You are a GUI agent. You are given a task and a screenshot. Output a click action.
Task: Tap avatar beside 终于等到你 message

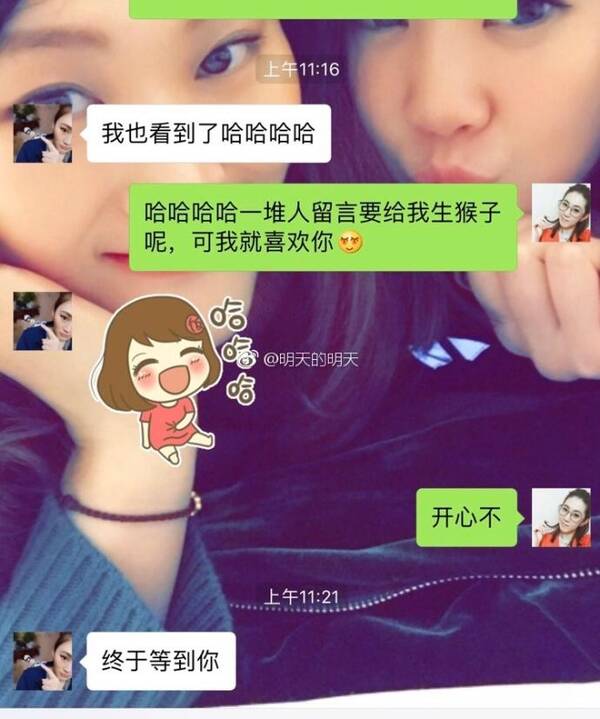coord(42,661)
